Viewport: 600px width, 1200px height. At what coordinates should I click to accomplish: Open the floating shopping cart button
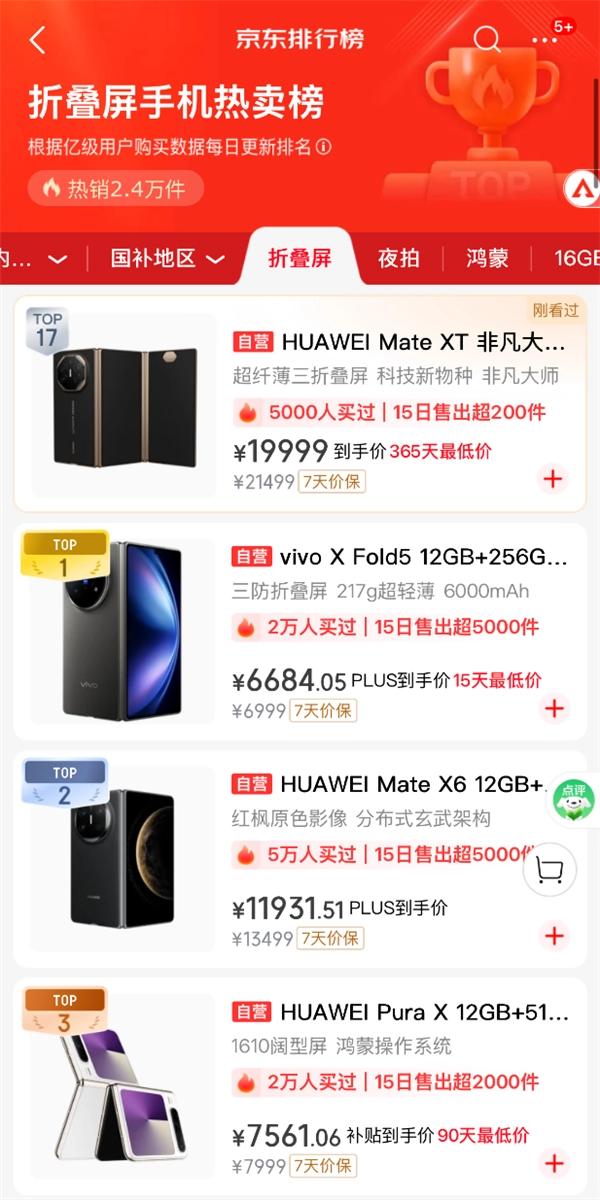pos(549,871)
